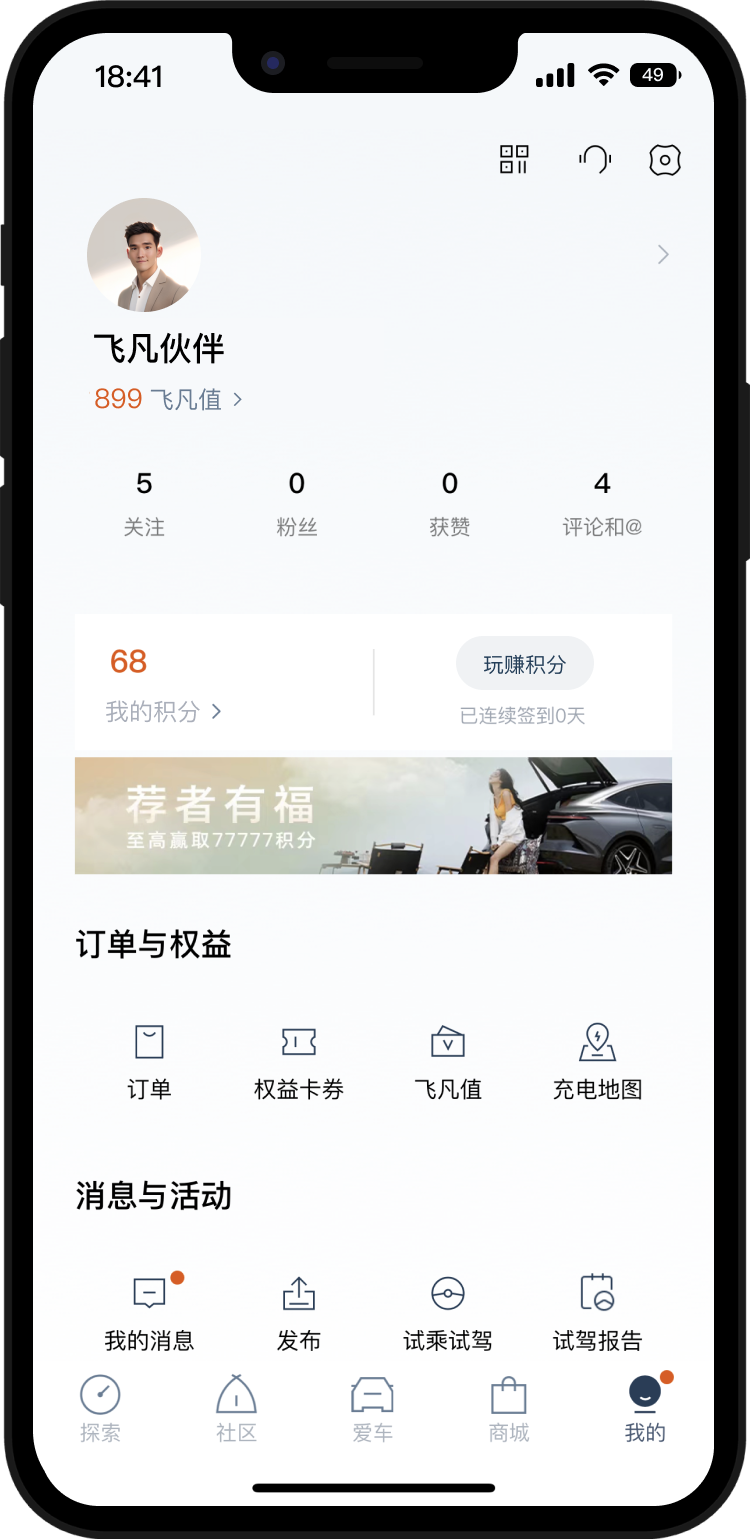The width and height of the screenshot is (750, 1539).
Task: Open the 粉丝 followers list
Action: point(297,504)
